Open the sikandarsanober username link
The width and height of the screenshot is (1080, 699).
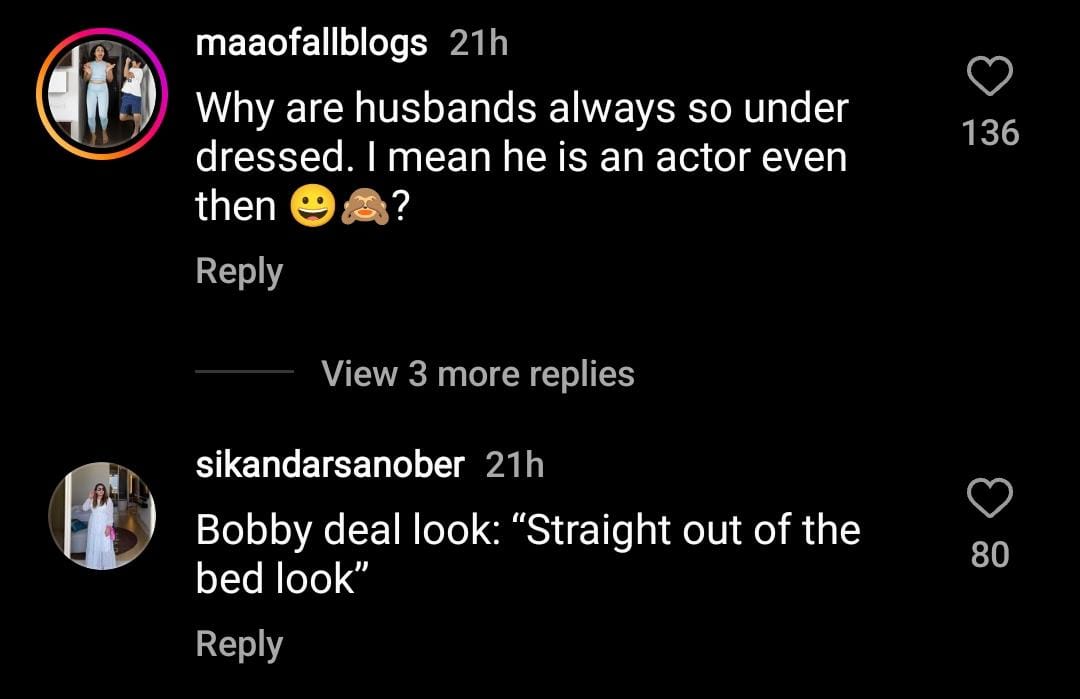(330, 464)
